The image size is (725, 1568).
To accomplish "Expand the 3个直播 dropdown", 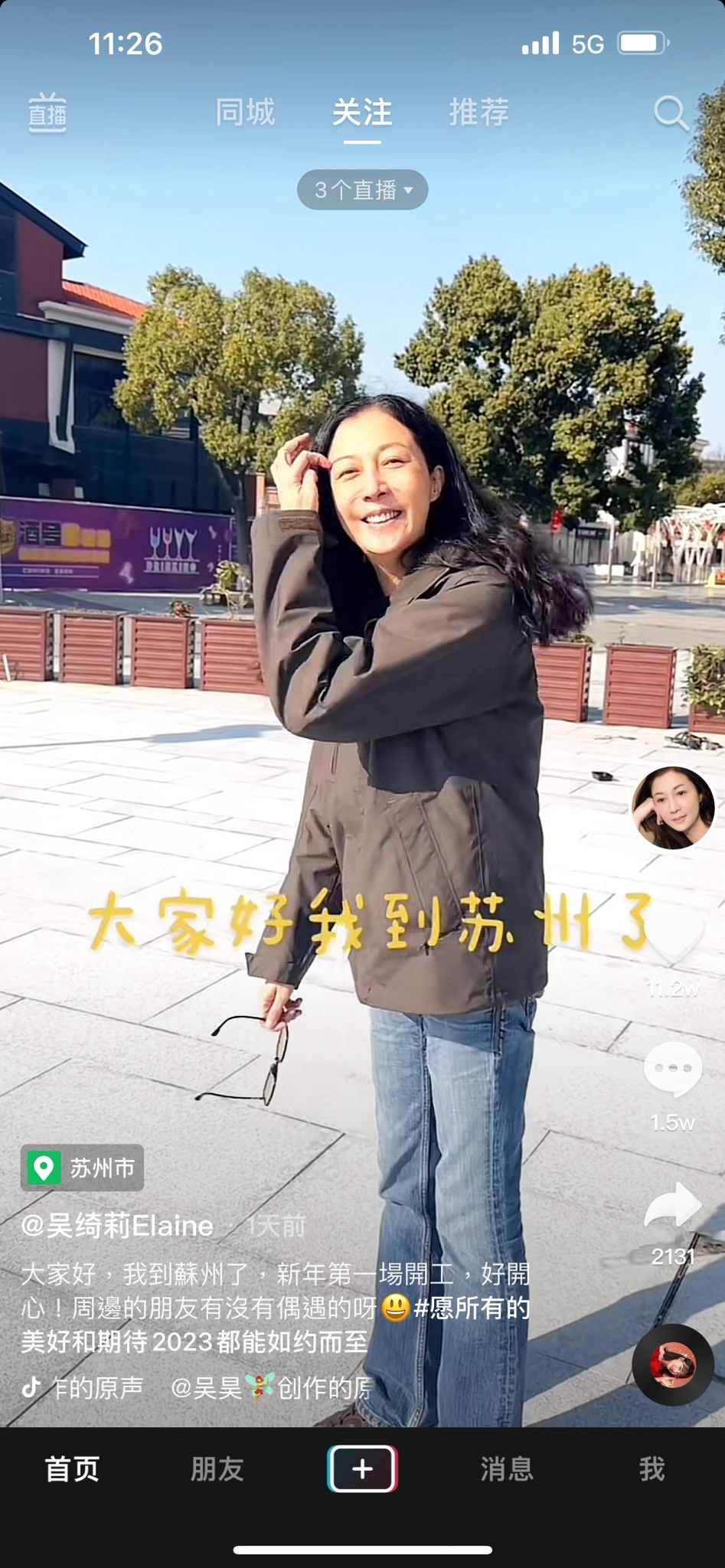I will click(x=362, y=190).
